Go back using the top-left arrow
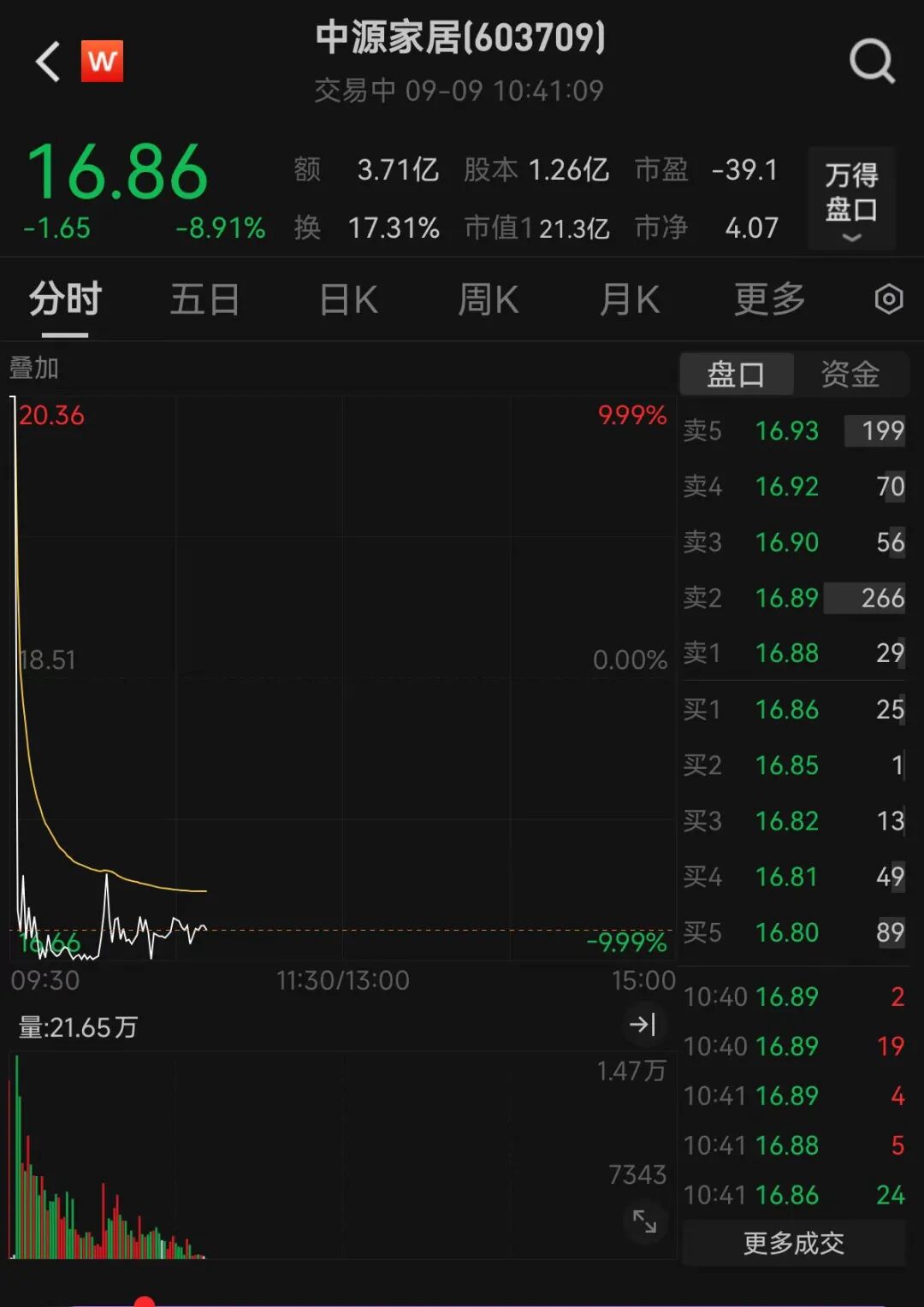Image resolution: width=924 pixels, height=1307 pixels. 48,62
